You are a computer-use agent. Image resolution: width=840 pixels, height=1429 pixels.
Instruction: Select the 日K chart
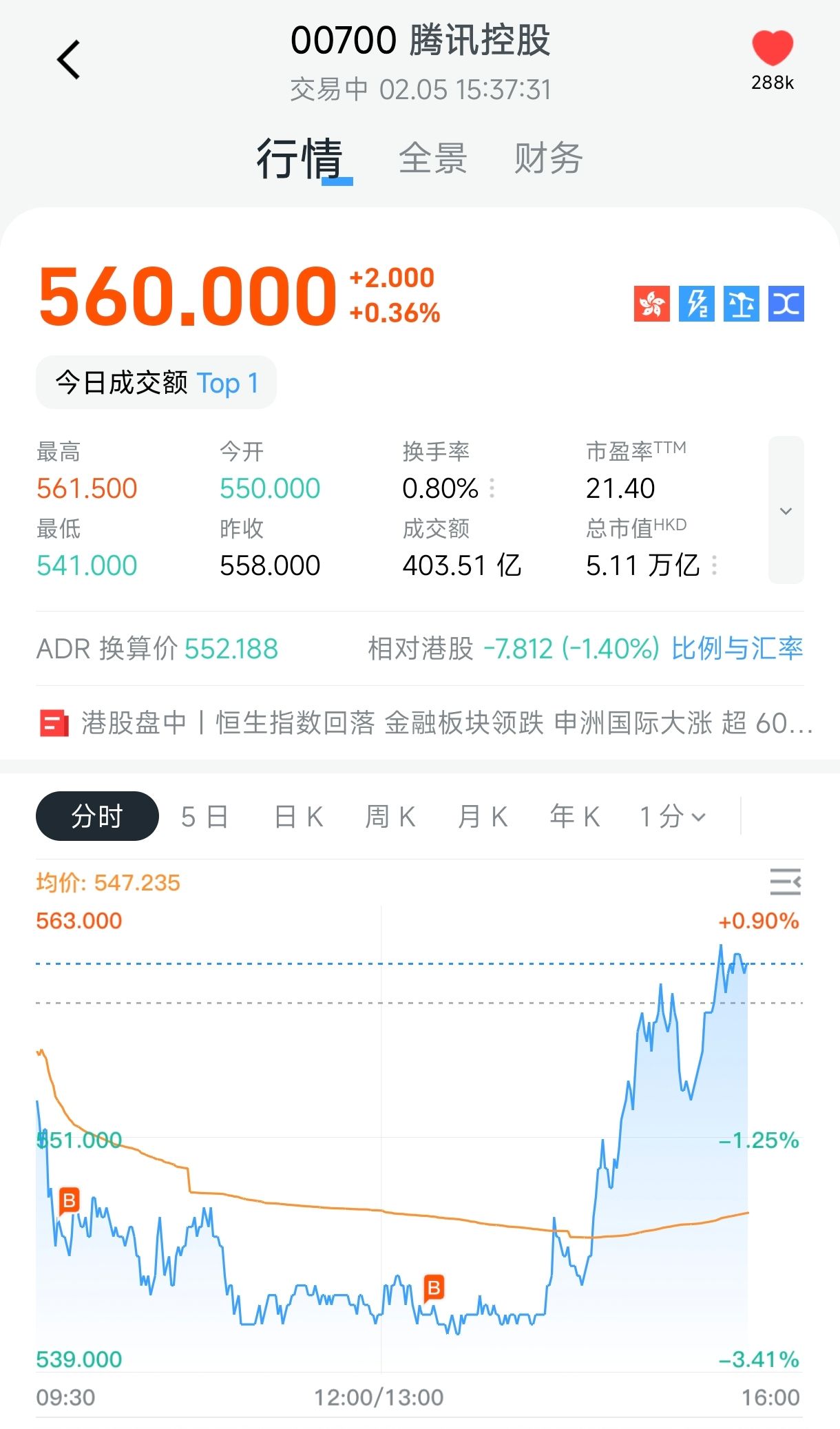click(298, 817)
